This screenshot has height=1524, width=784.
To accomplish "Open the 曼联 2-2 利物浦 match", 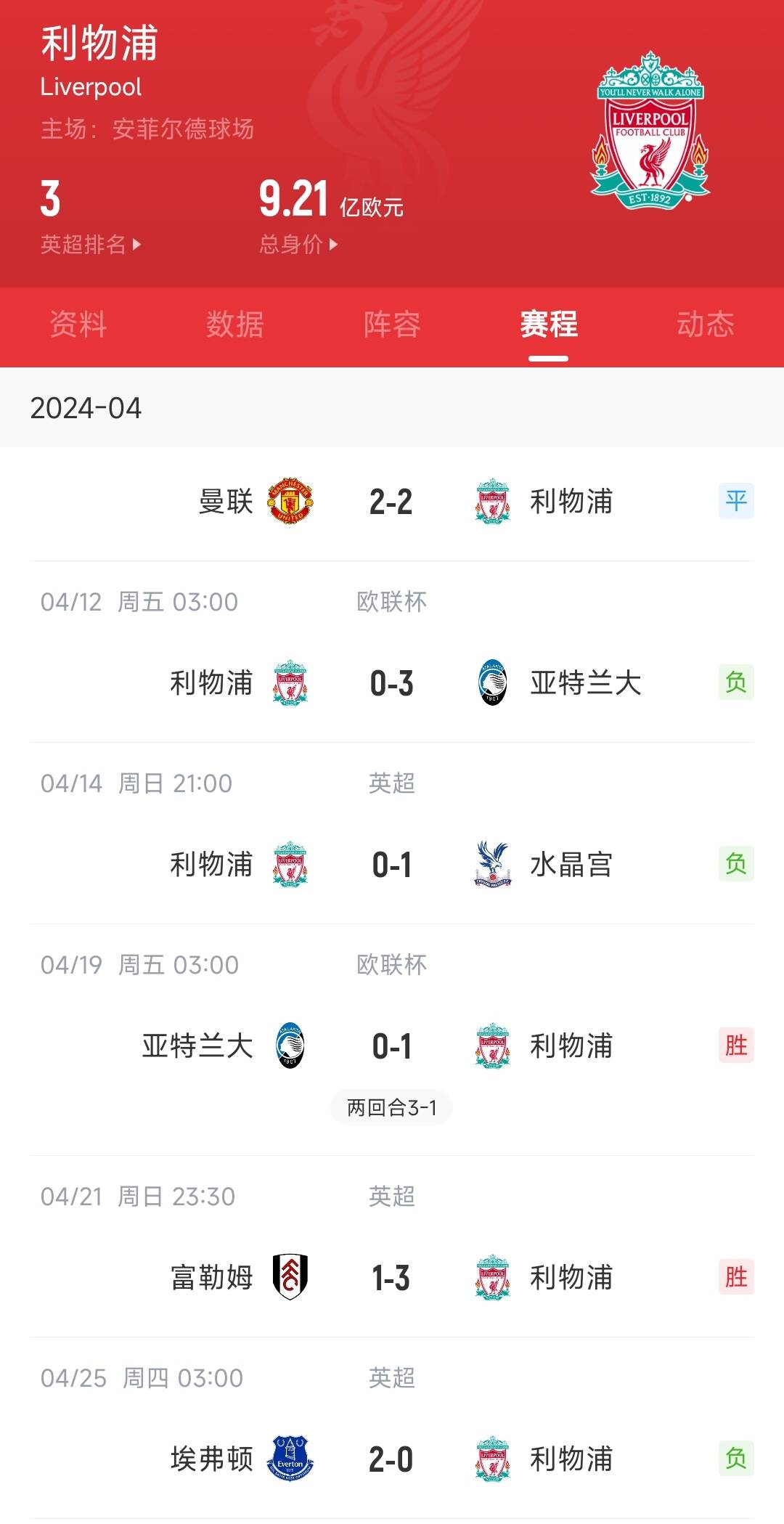I will 392,502.
